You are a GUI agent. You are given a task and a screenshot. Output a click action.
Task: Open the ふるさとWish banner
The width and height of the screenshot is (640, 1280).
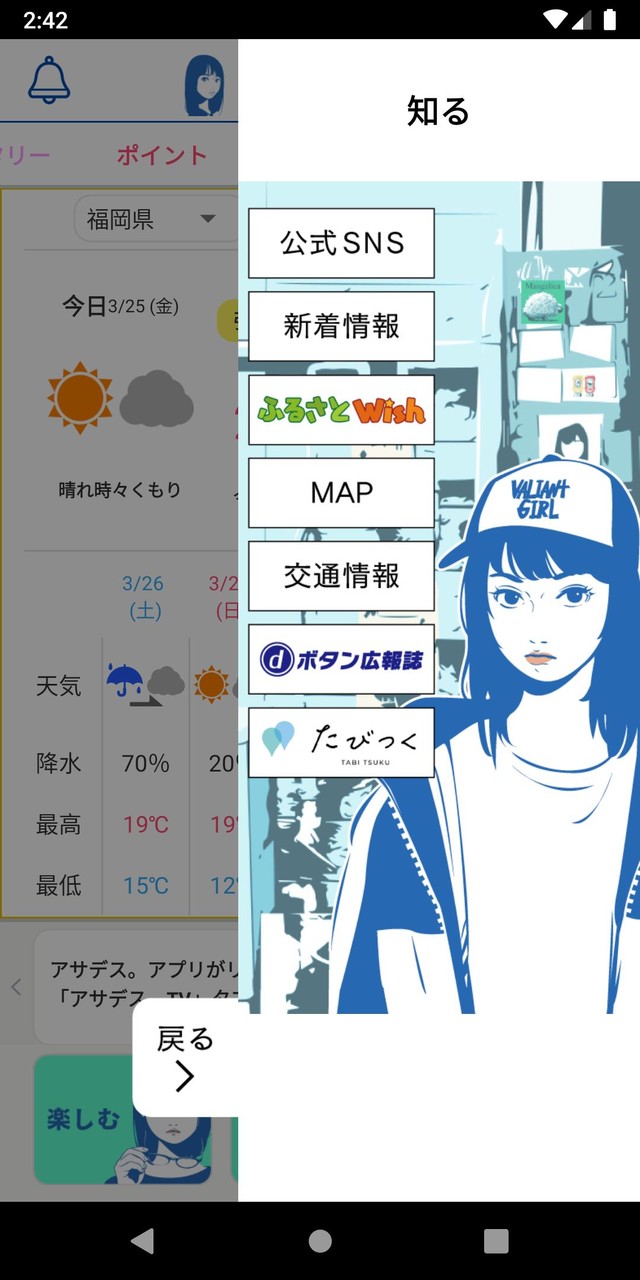[341, 410]
